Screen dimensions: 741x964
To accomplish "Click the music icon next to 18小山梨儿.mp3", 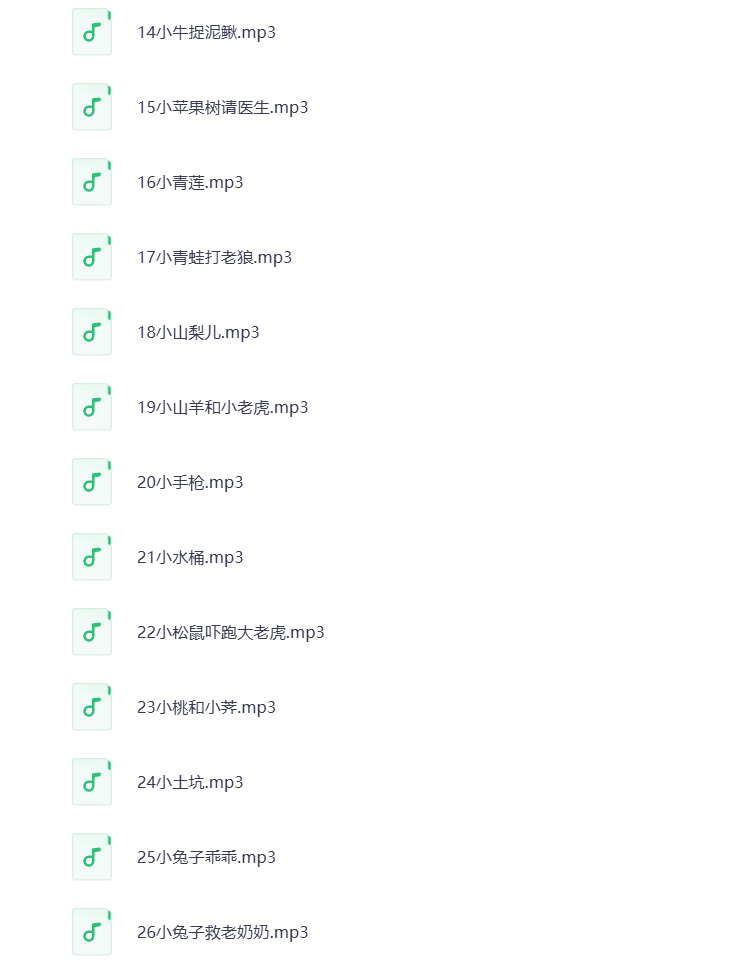I will tap(91, 331).
